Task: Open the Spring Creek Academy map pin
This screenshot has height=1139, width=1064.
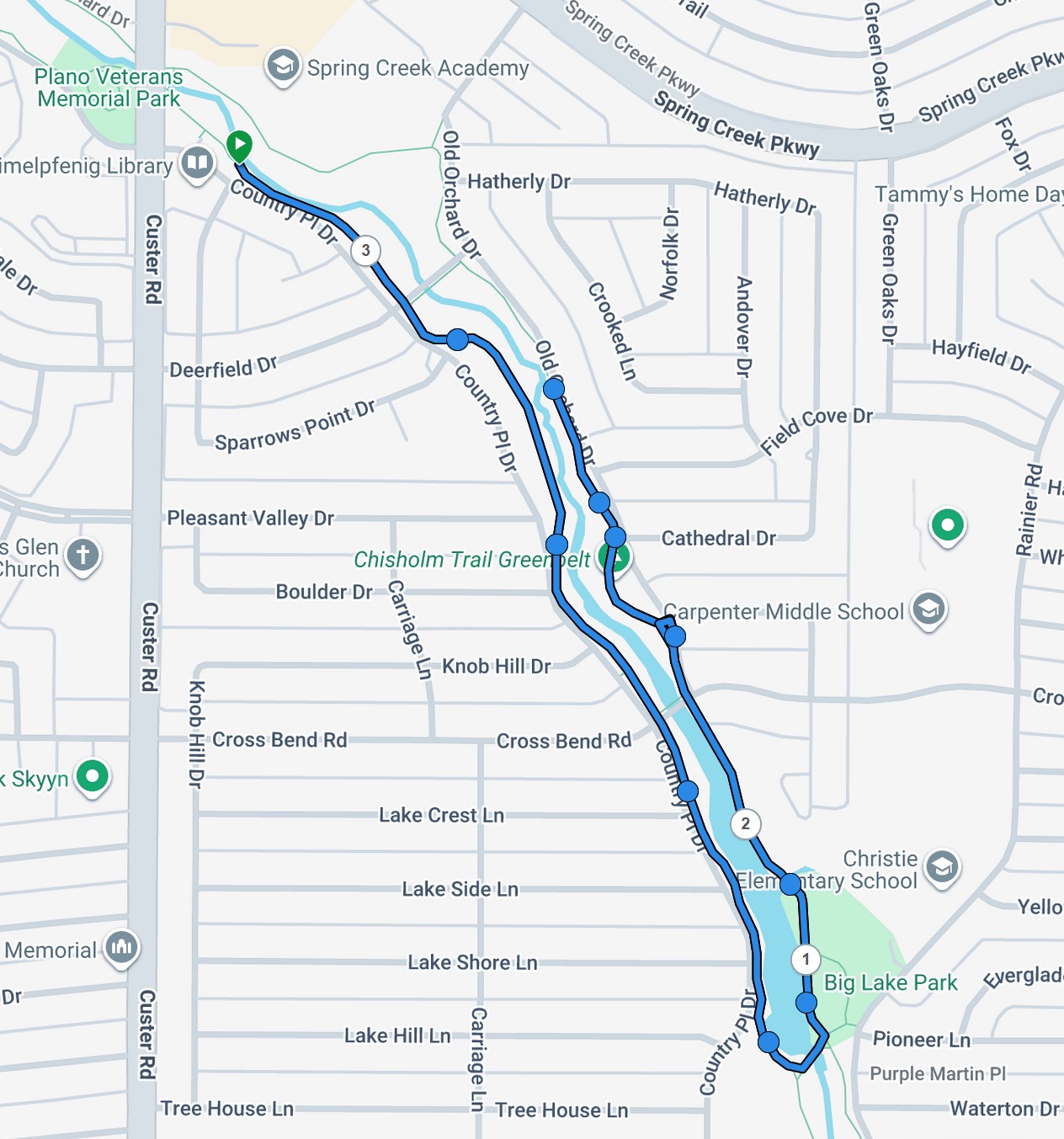Action: coord(283,67)
